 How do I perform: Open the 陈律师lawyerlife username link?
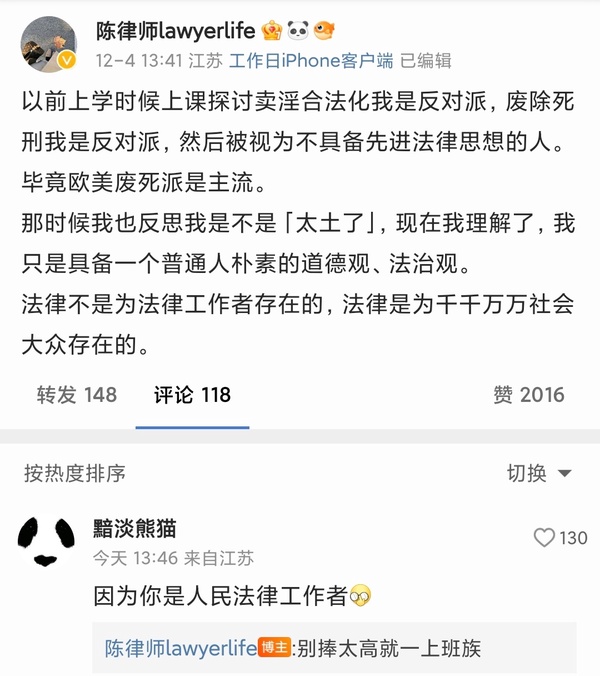click(x=175, y=30)
